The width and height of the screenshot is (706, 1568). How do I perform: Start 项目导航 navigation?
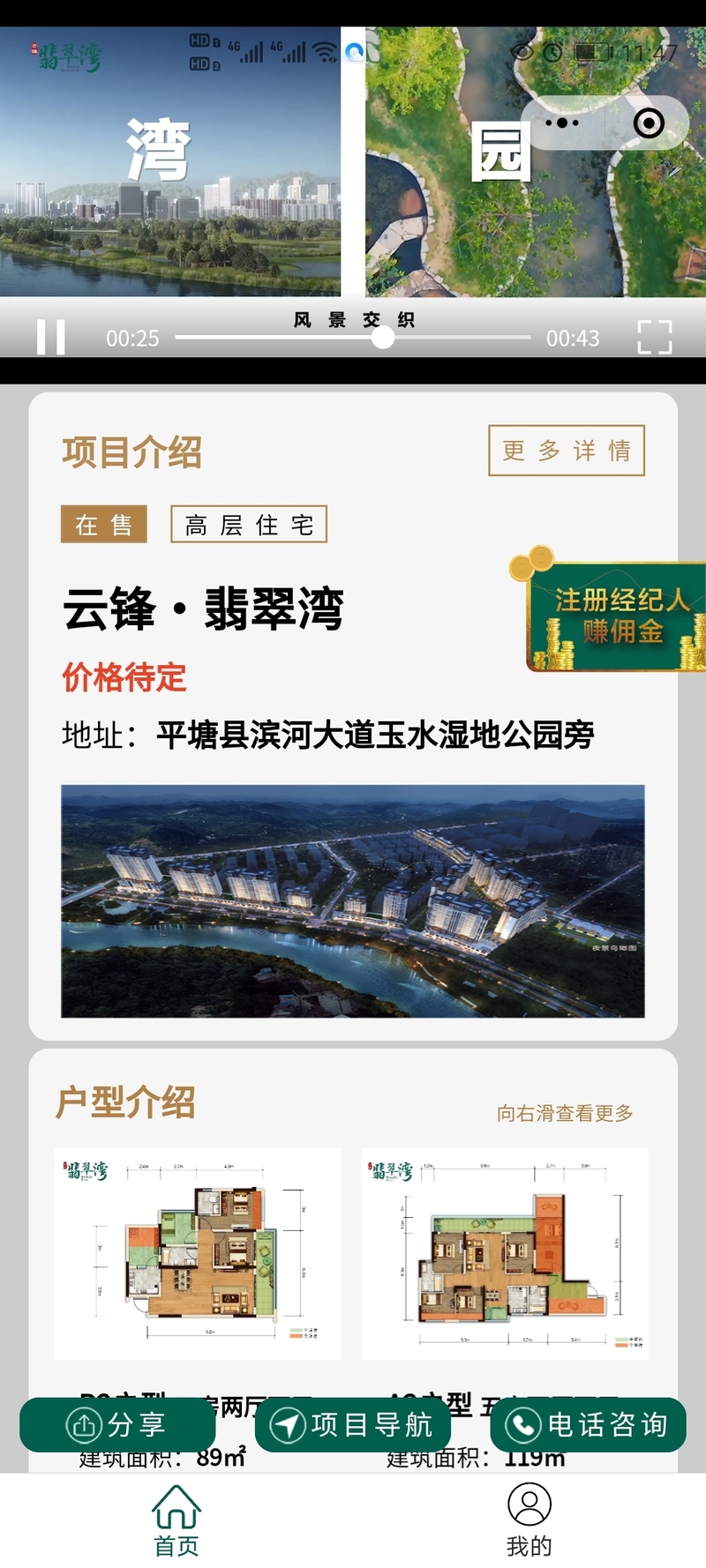point(353,1425)
